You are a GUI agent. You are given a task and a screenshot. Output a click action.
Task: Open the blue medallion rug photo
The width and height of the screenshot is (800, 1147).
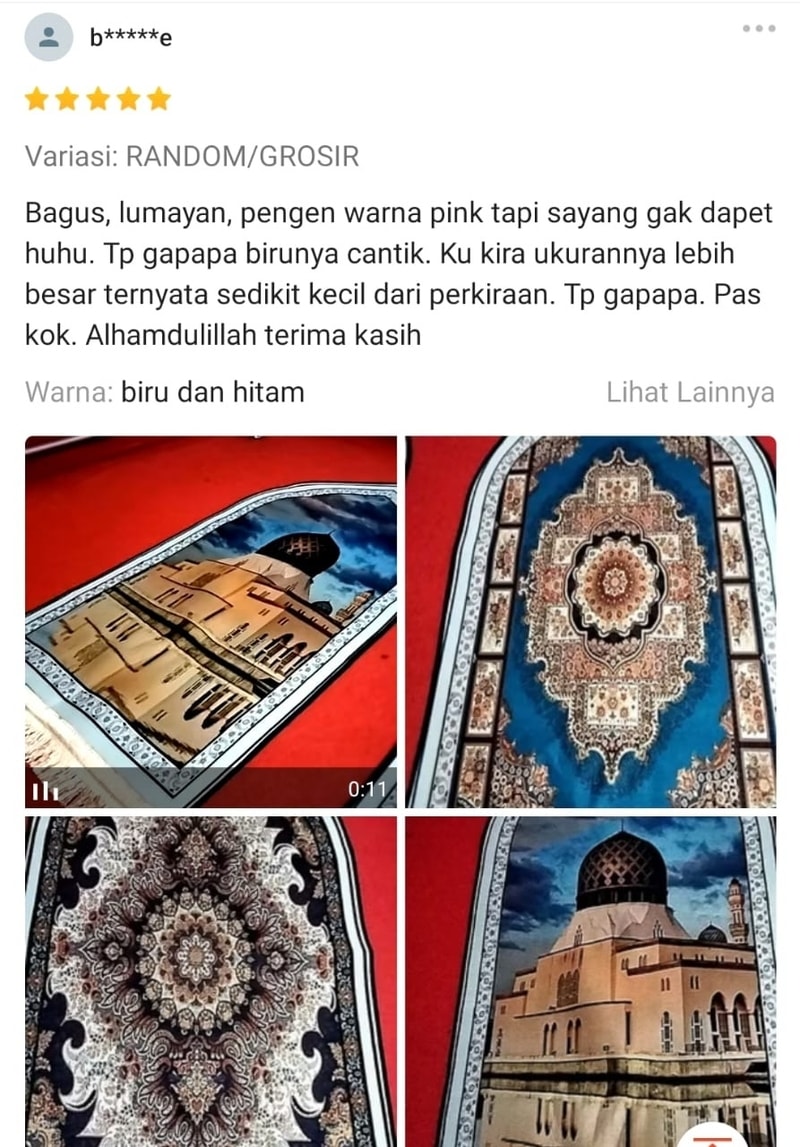point(590,621)
